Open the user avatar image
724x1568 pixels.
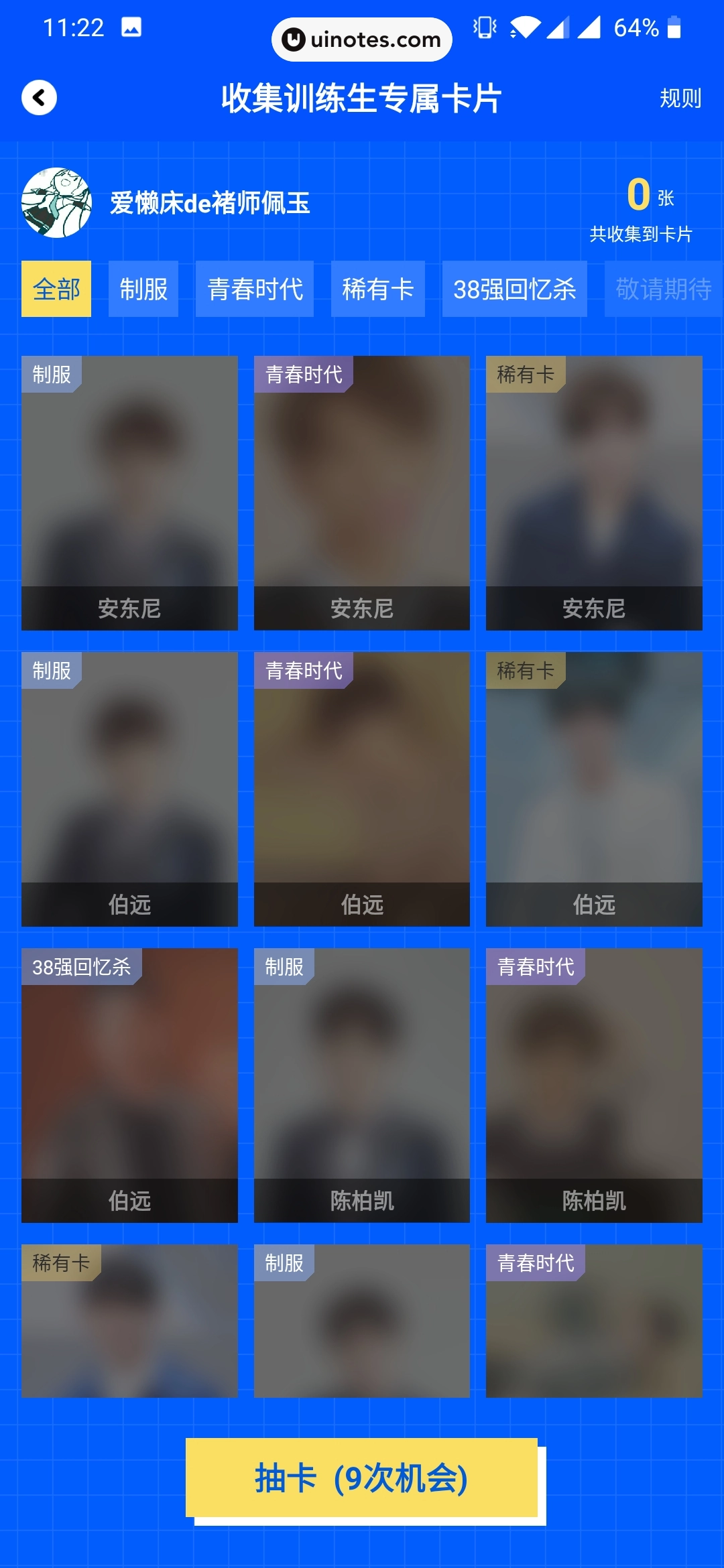pyautogui.click(x=58, y=202)
